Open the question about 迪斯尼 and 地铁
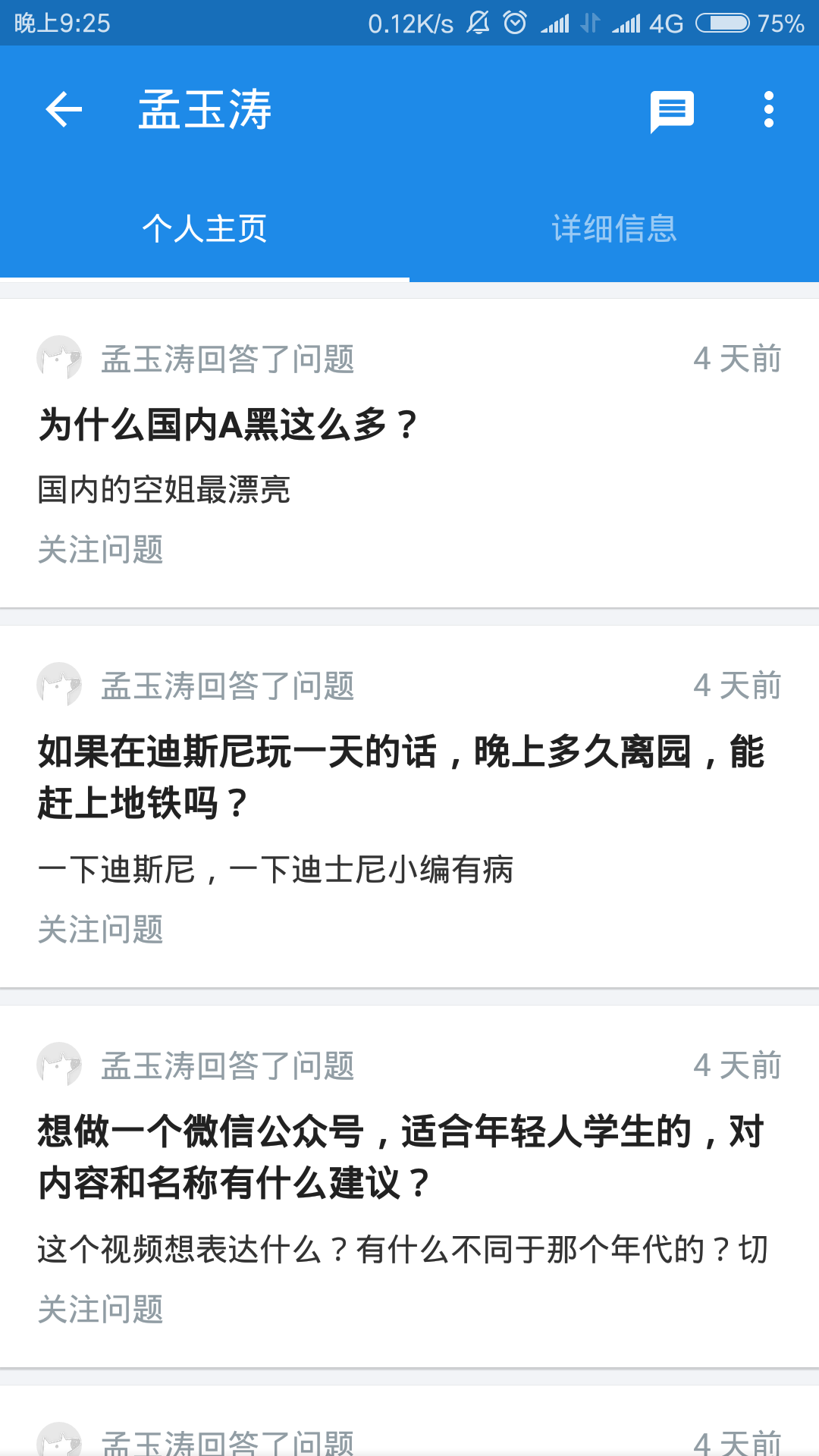The width and height of the screenshot is (819, 1456). point(400,777)
